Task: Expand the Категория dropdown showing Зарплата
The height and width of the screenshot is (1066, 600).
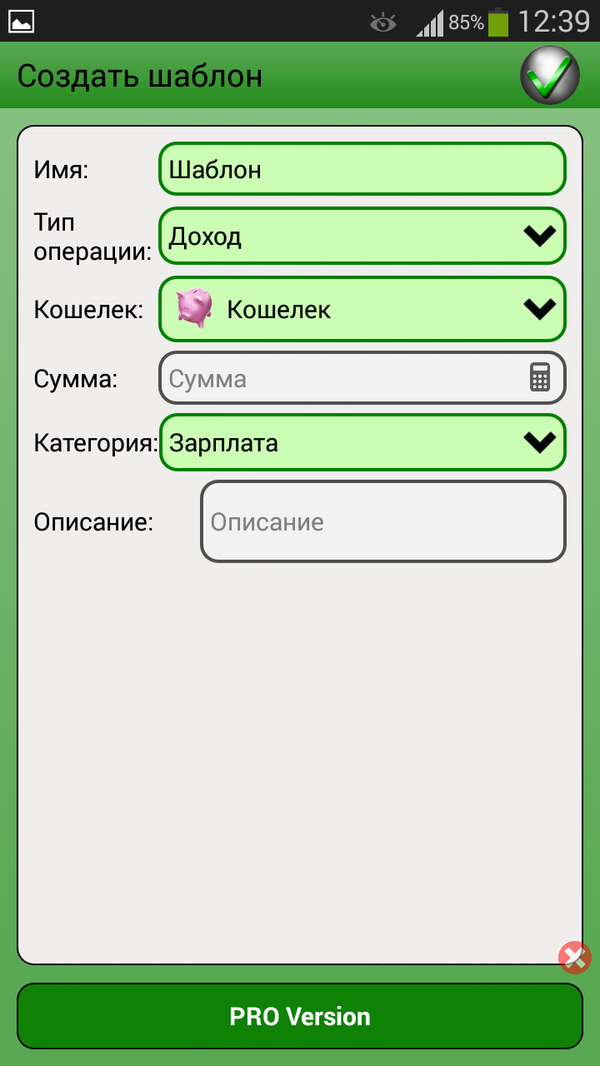Action: click(362, 442)
